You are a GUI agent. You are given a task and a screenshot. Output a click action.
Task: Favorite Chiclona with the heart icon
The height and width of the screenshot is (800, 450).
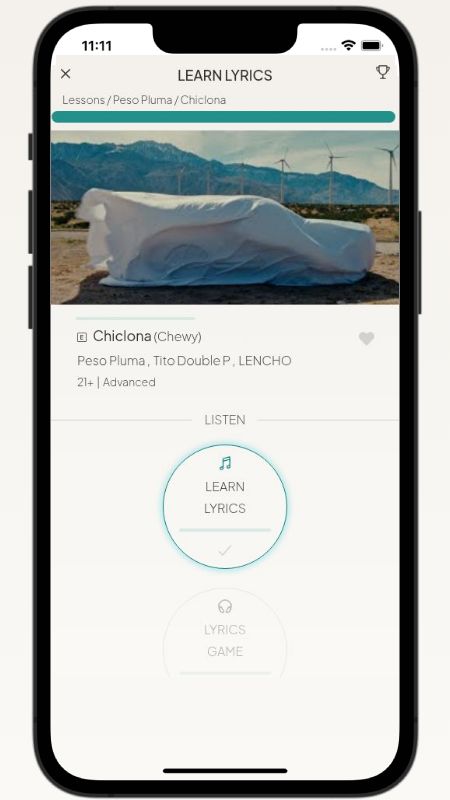tap(366, 338)
